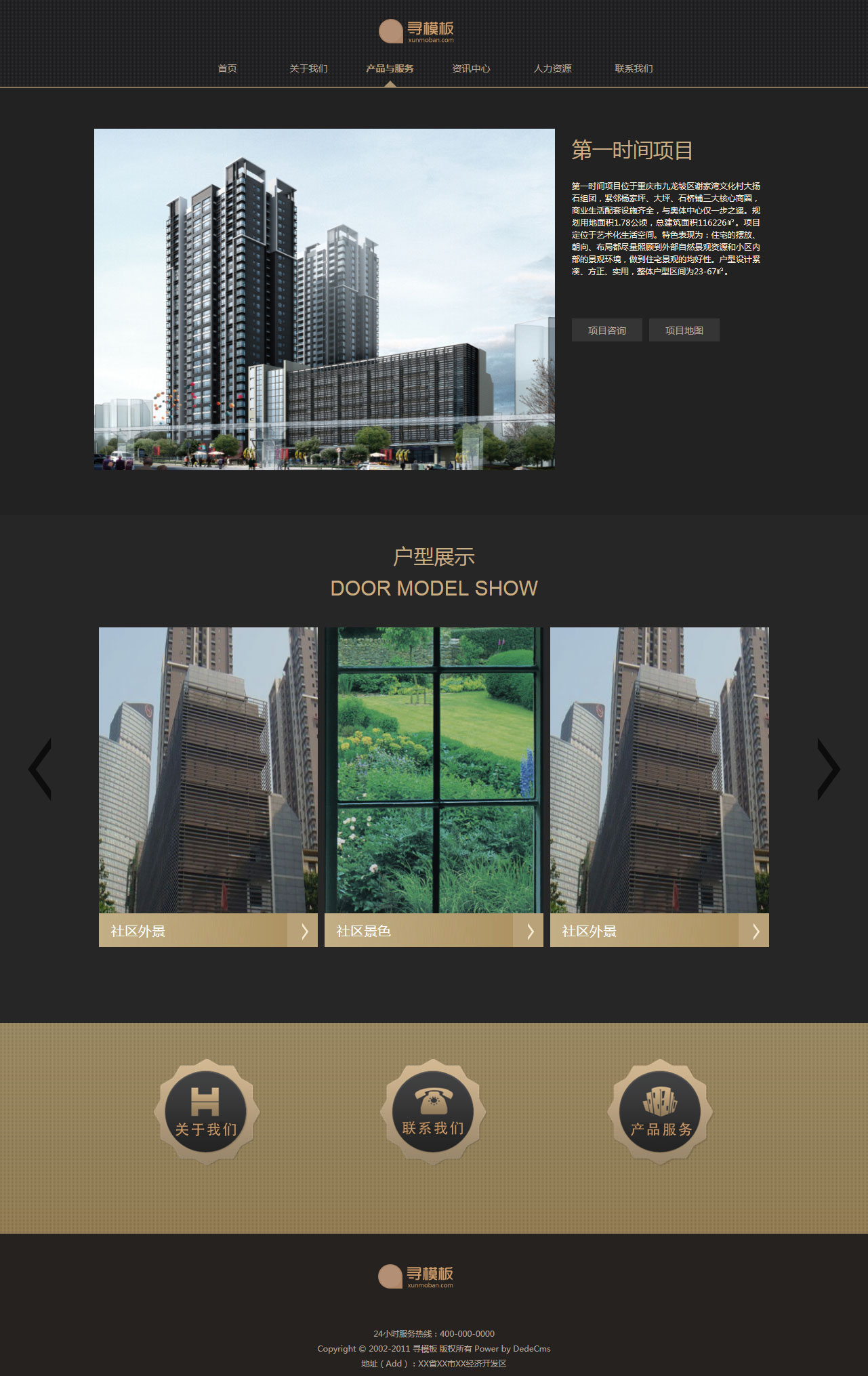Open the 产品服务 badge
This screenshot has height=1376, width=868.
[x=660, y=1112]
